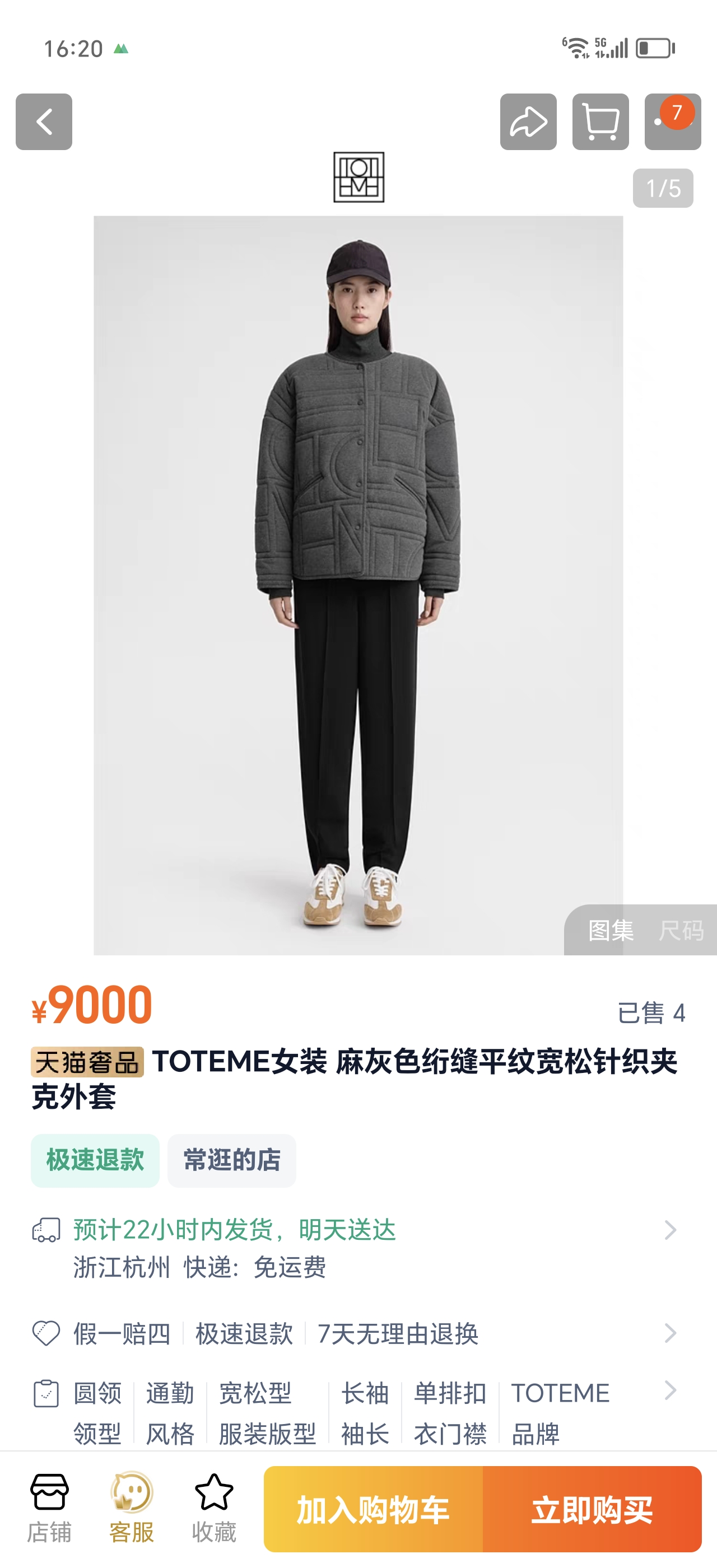Tap 立即购买 to buy now
717x1568 pixels.
[592, 1510]
